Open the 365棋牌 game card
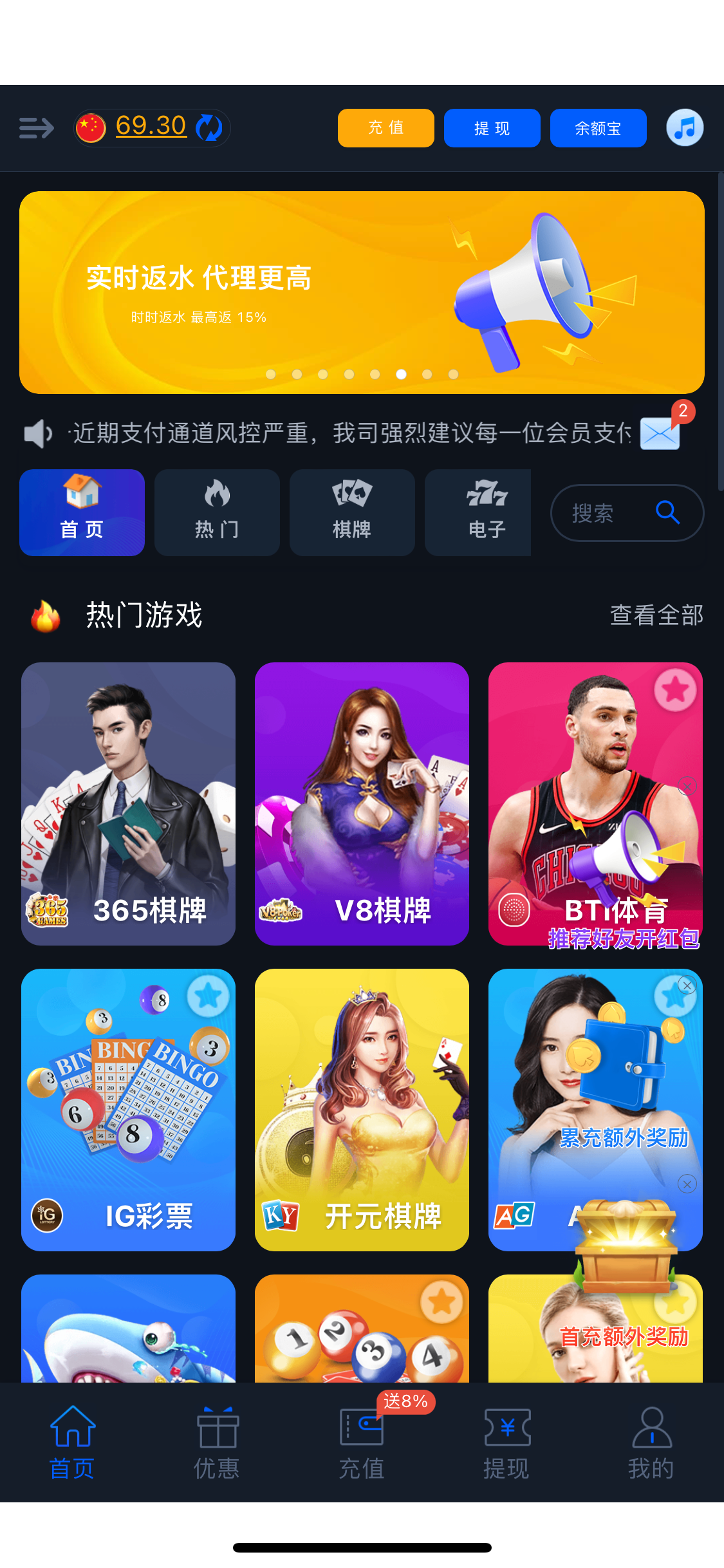Viewport: 724px width, 1568px height. [128, 803]
